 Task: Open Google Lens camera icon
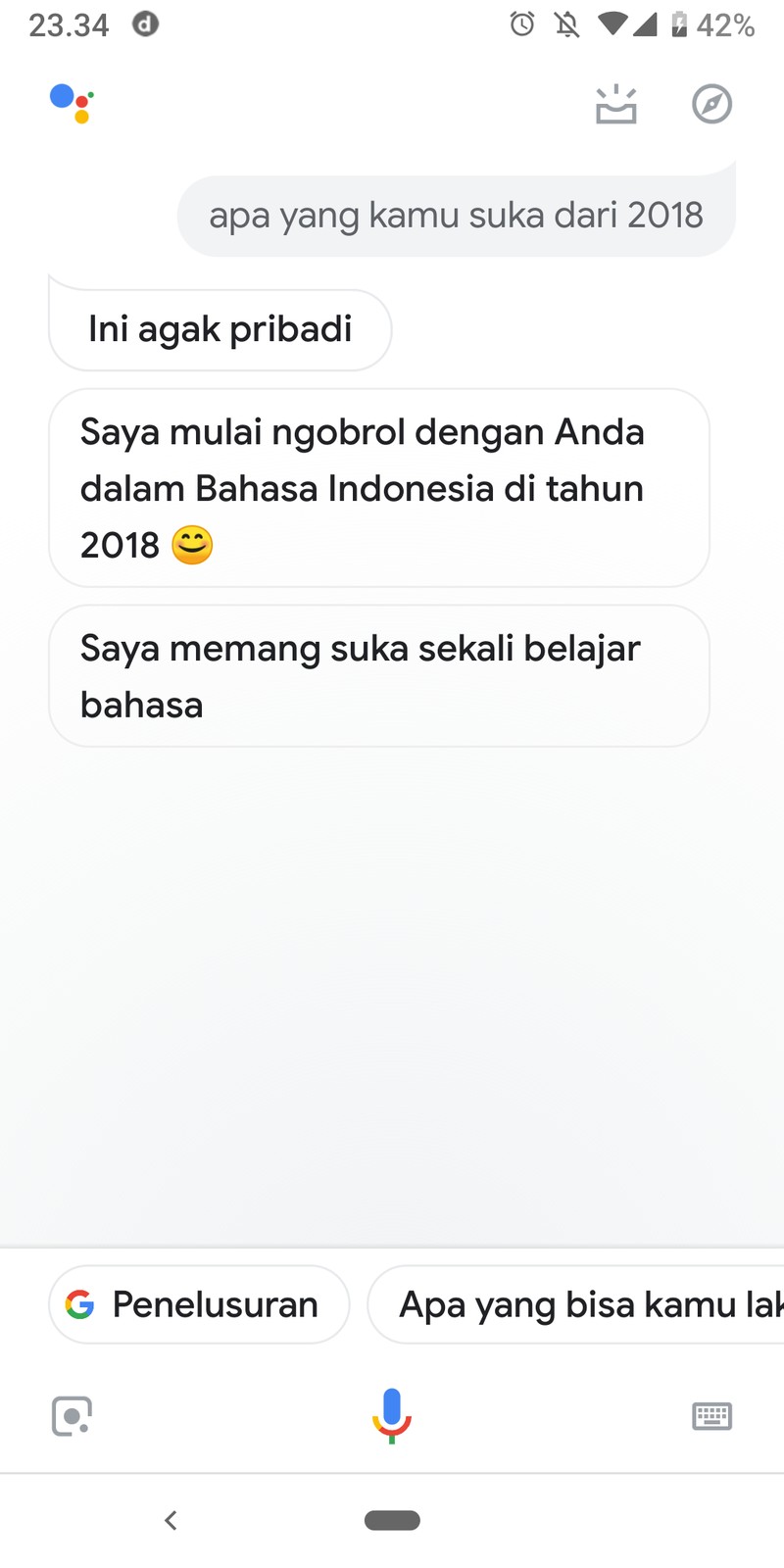(x=72, y=1416)
